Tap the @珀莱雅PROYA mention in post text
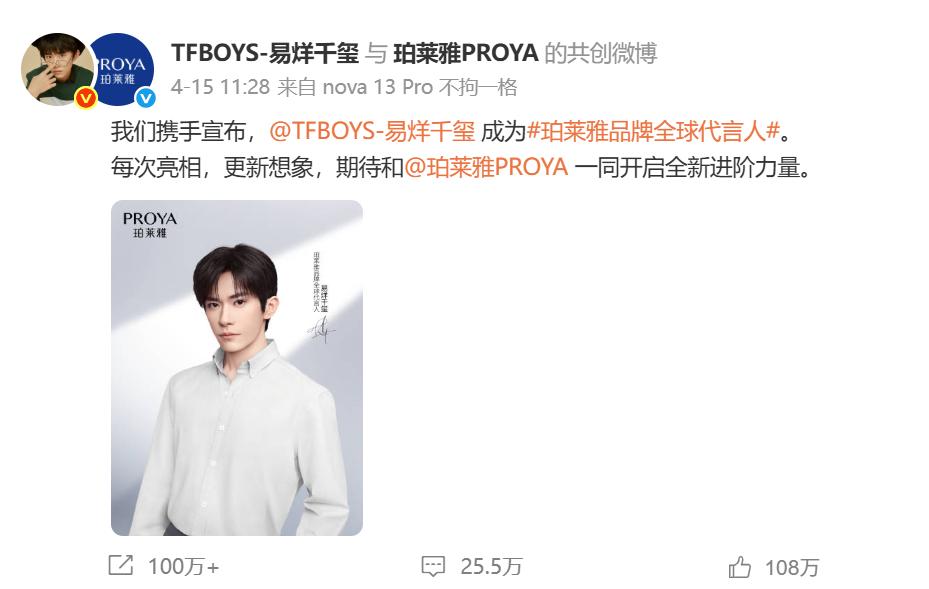This screenshot has height=589, width=929. pyautogui.click(x=487, y=167)
